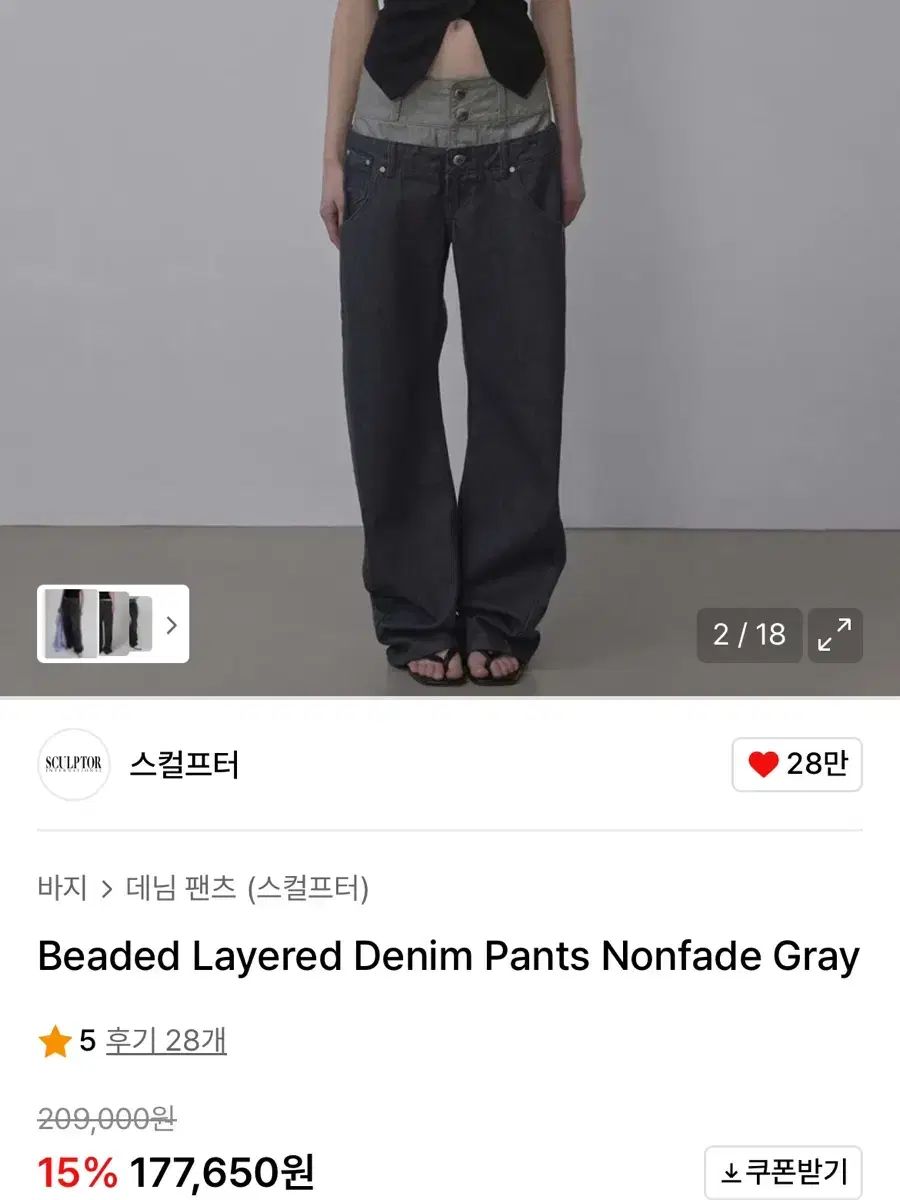The height and width of the screenshot is (1200, 900).
Task: Select the first carousel thumbnail
Action: click(70, 626)
